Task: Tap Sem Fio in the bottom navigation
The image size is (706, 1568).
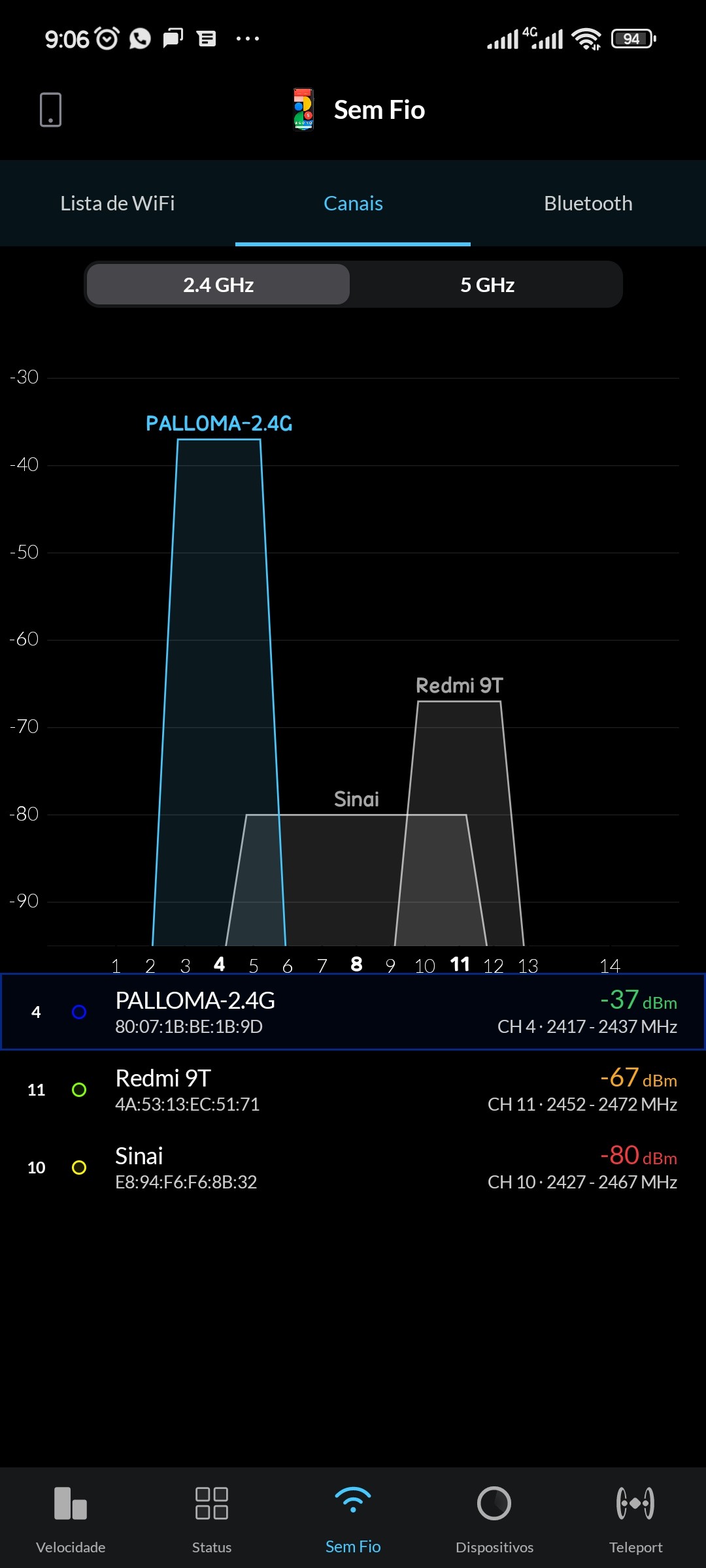Action: pos(353,1517)
